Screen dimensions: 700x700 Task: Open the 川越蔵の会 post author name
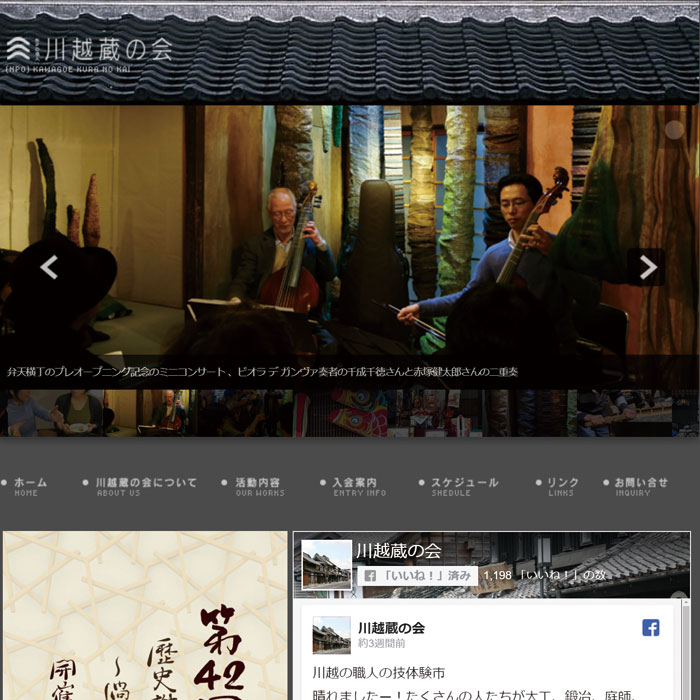pos(391,628)
